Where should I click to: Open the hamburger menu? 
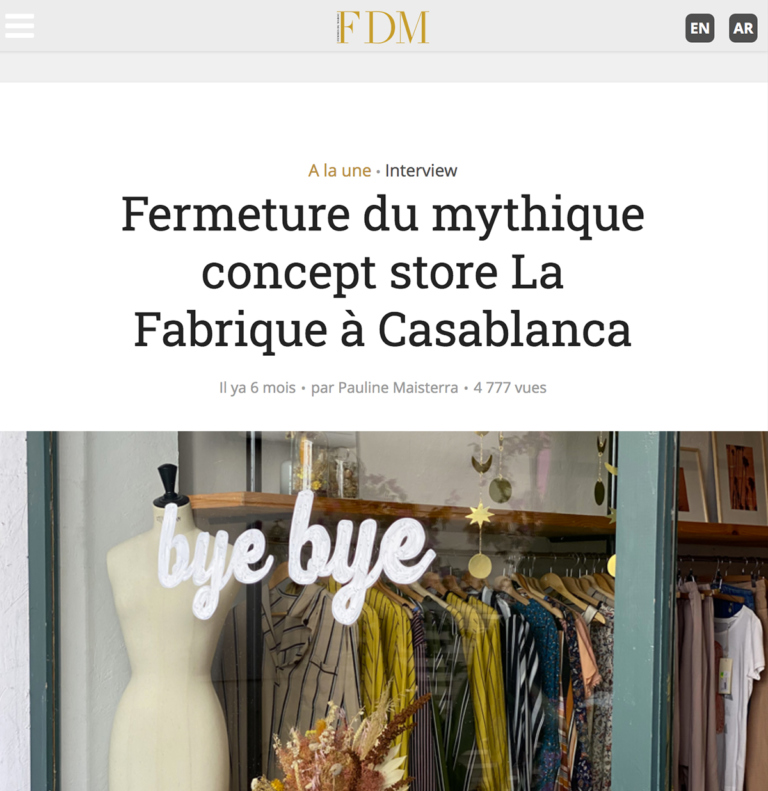point(20,26)
